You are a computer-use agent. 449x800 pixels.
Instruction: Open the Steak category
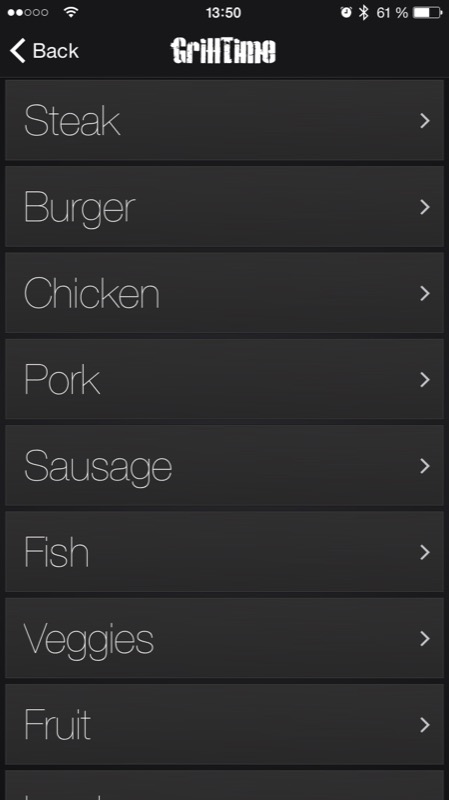pyautogui.click(x=224, y=120)
